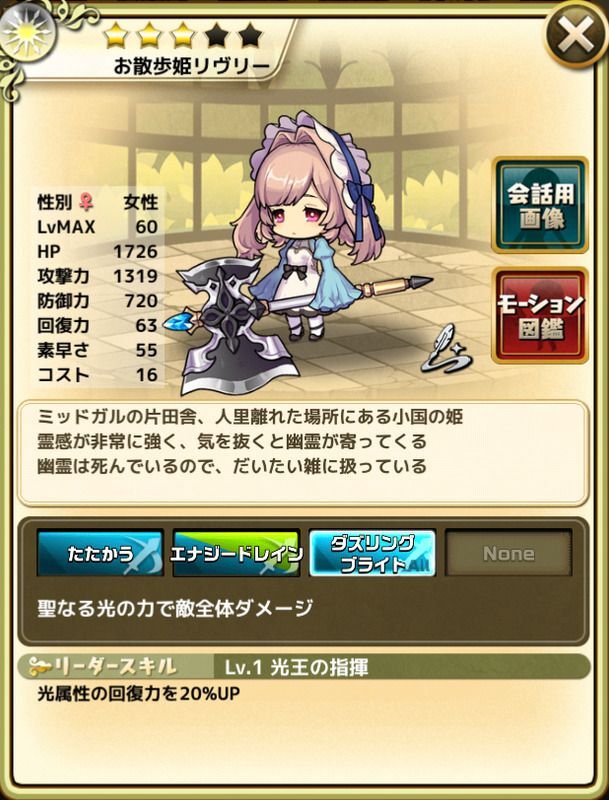The height and width of the screenshot is (800, 609).
Task: Select the たたかう skill
Action: tap(98, 554)
